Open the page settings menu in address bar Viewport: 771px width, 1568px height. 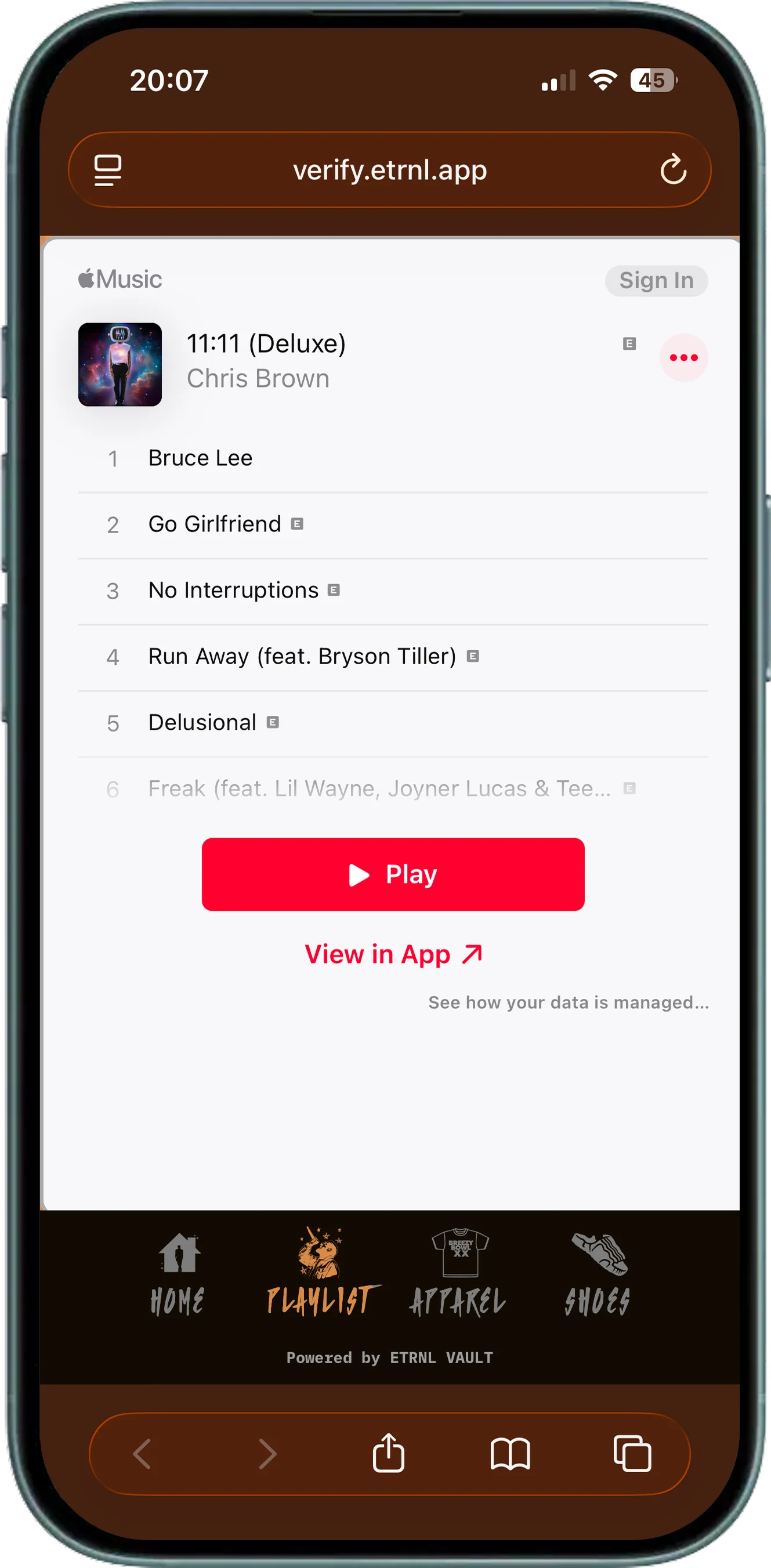click(x=108, y=170)
